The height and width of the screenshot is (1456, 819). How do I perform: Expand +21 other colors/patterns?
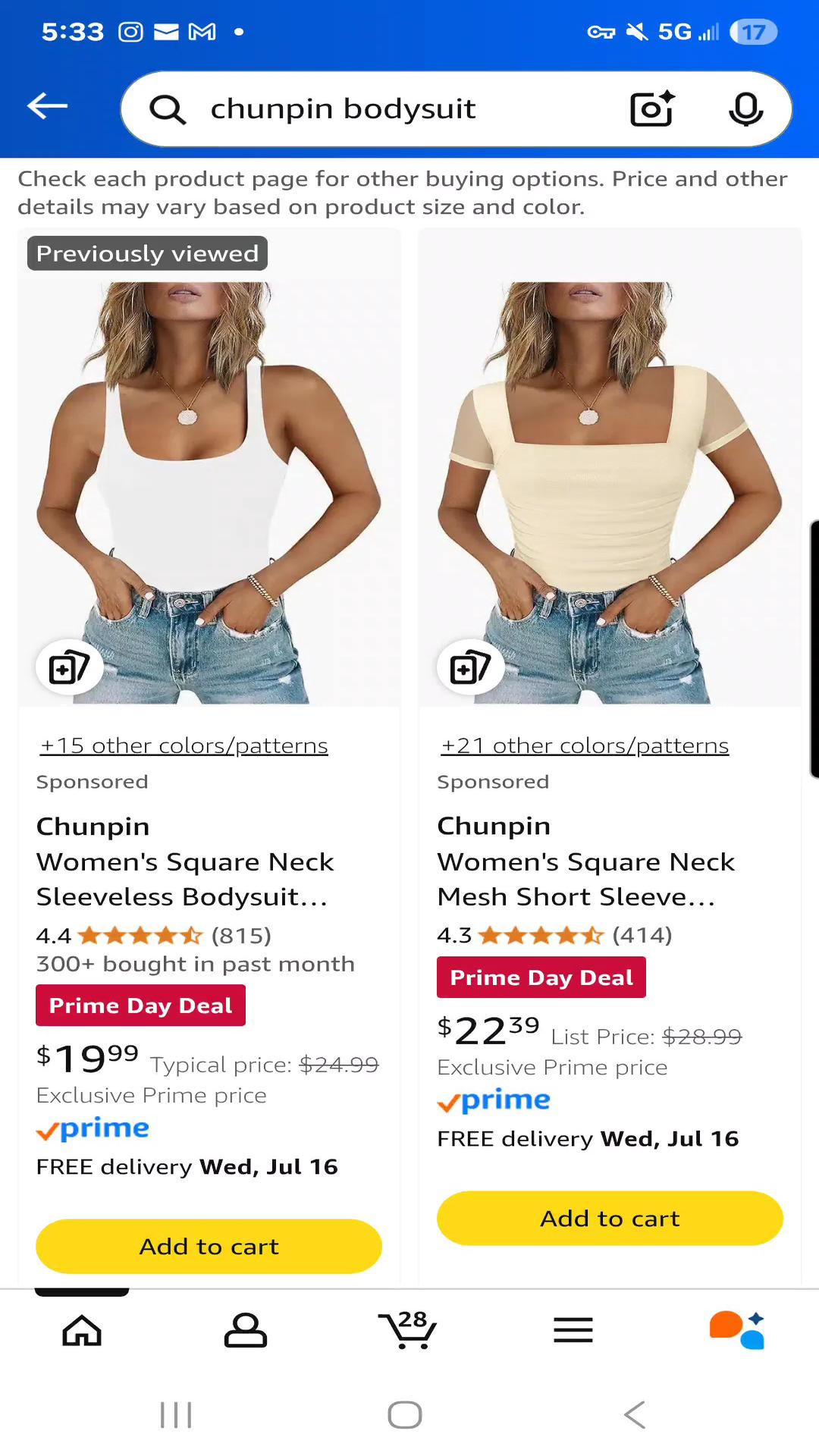[x=583, y=745]
